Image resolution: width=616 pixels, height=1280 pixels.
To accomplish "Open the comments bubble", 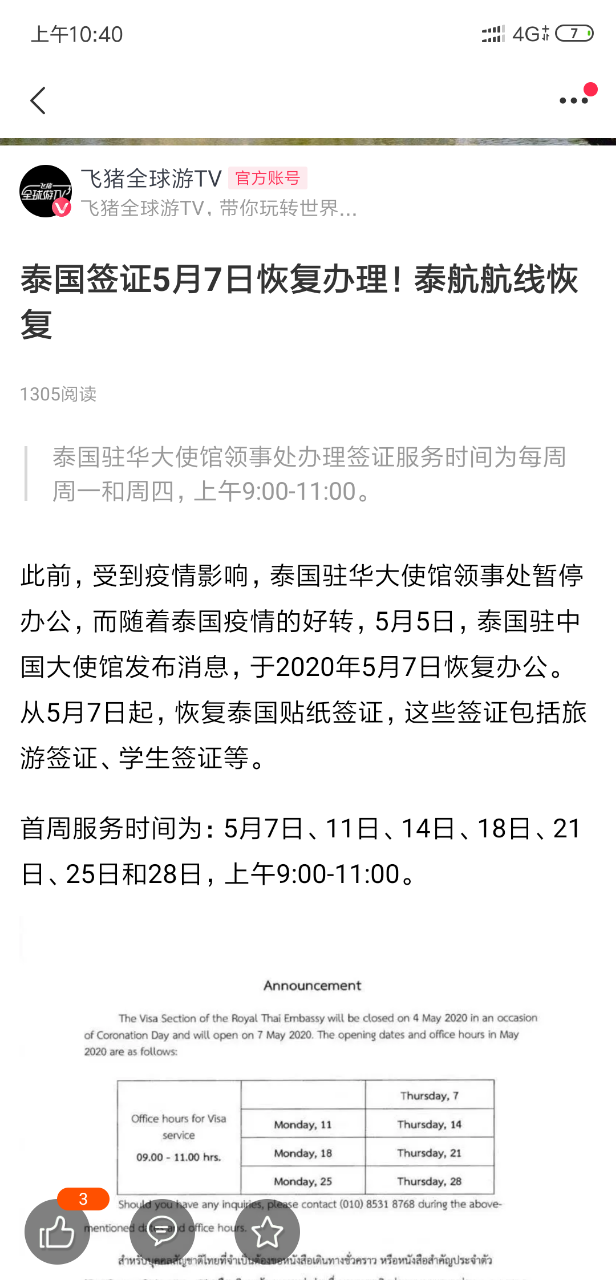I will coord(162,1232).
